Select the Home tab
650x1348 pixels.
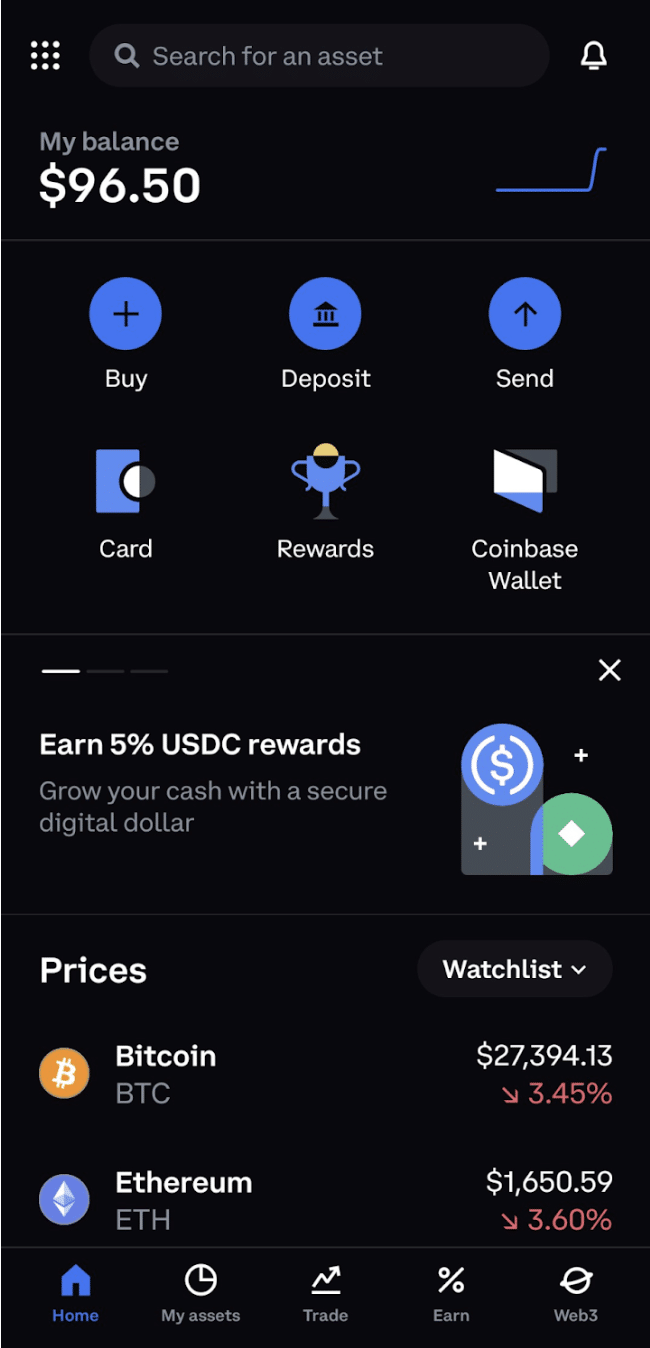[x=75, y=1294]
